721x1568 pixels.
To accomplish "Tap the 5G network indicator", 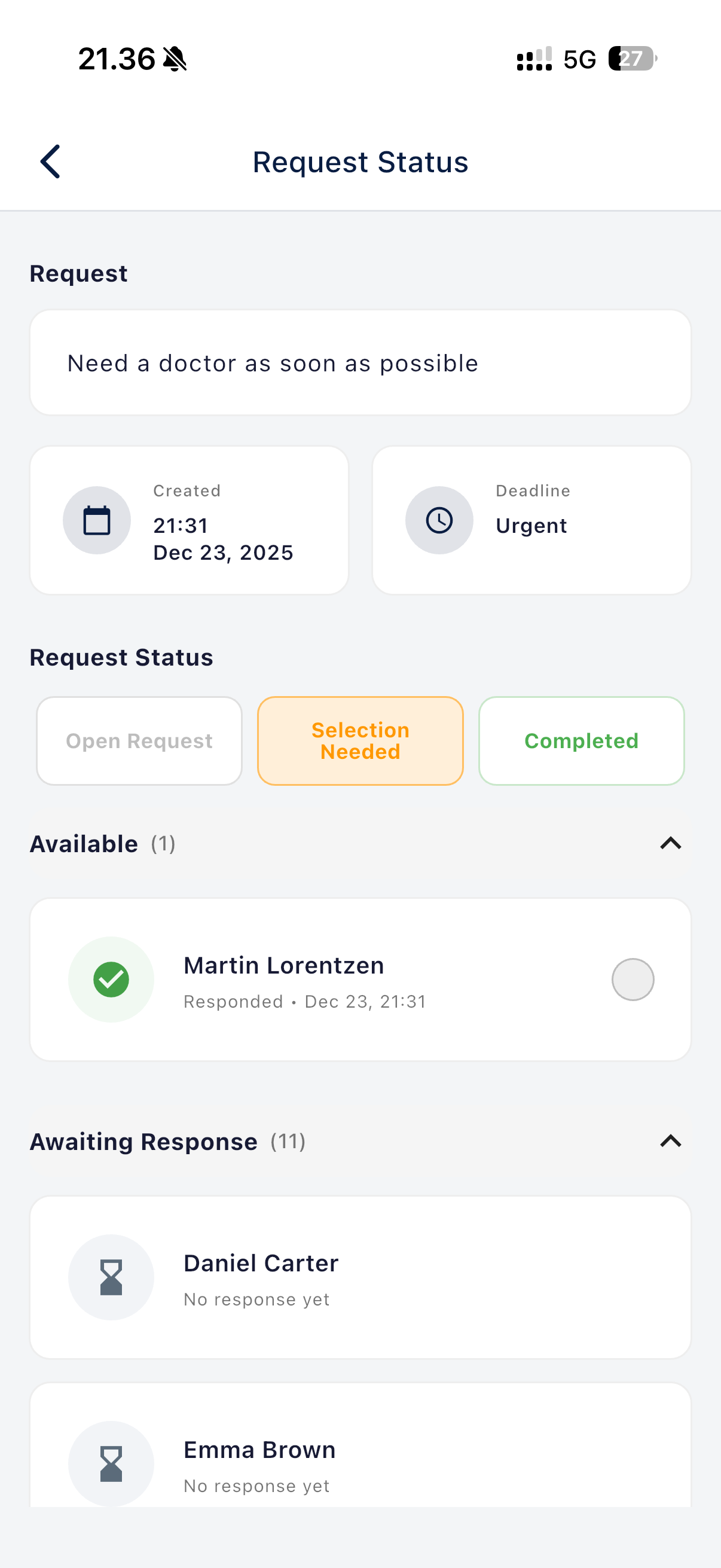I will click(580, 59).
